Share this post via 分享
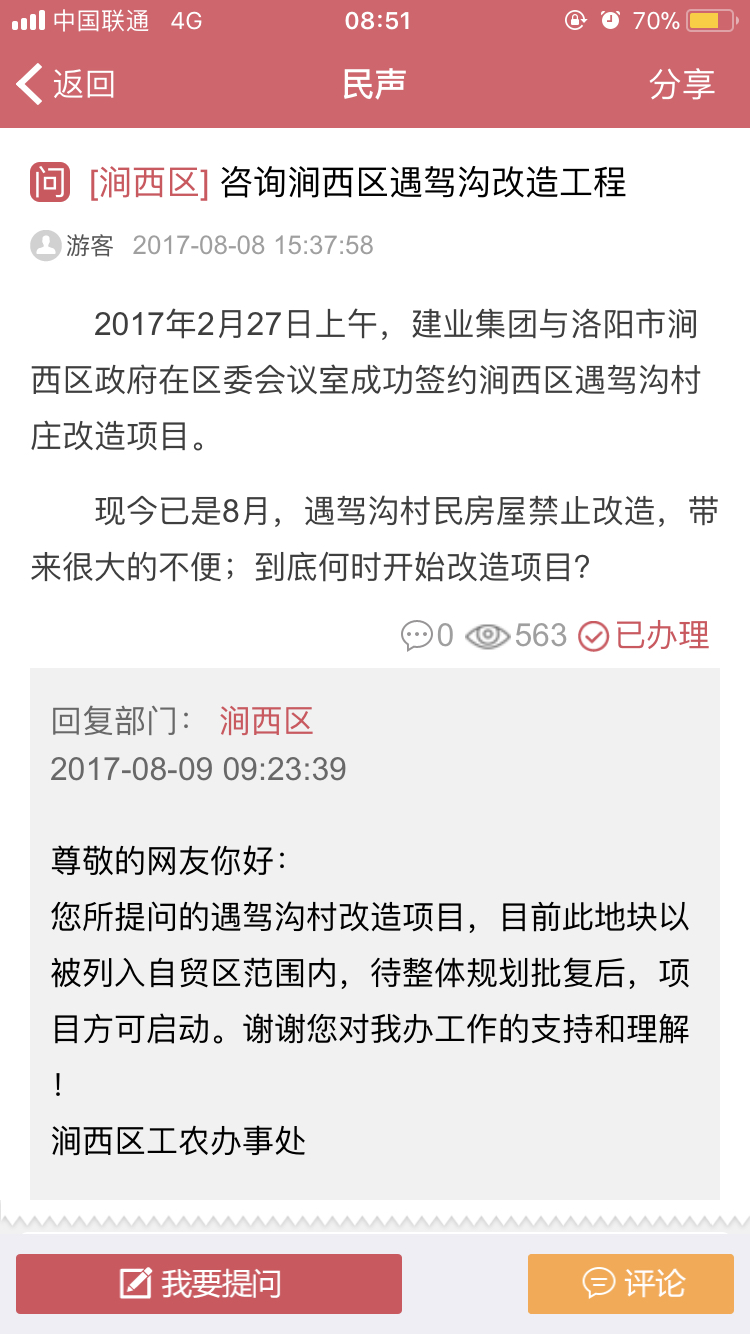Viewport: 750px width, 1334px height. [682, 85]
